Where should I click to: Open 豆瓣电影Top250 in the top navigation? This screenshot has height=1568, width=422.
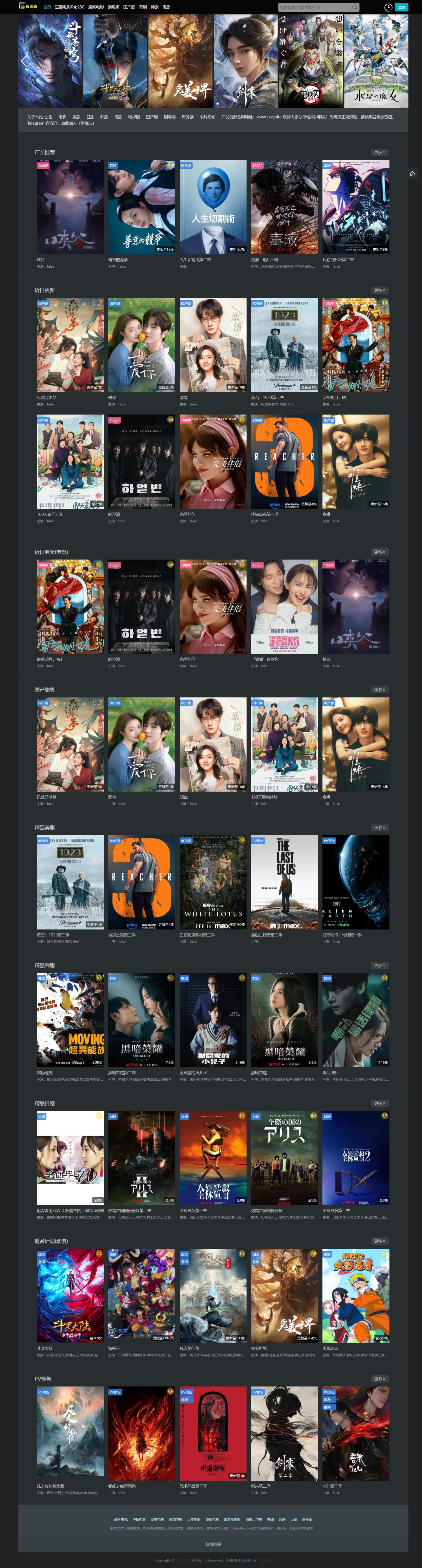coord(69,7)
